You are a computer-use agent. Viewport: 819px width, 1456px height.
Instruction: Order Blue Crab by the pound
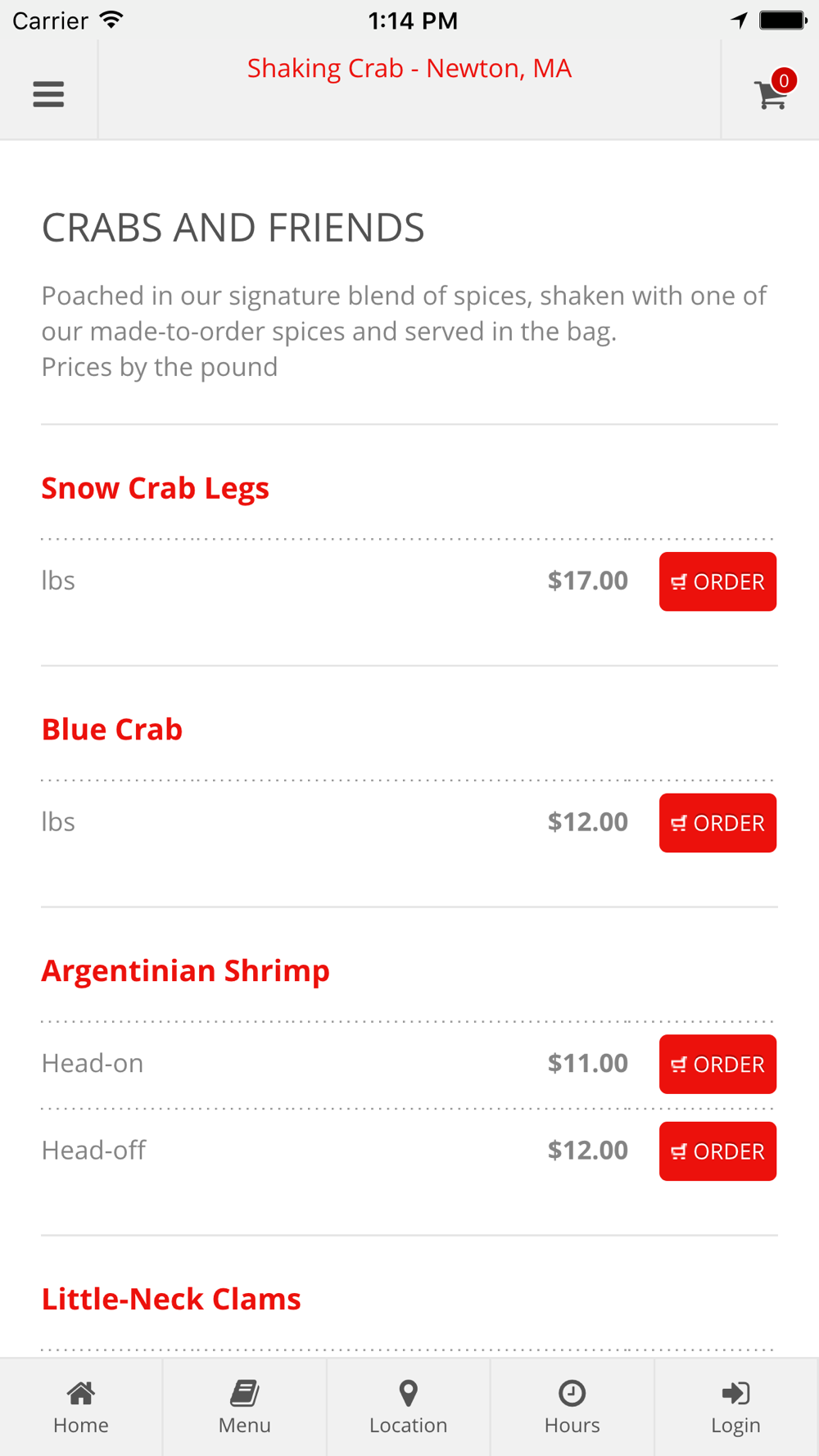tap(717, 823)
